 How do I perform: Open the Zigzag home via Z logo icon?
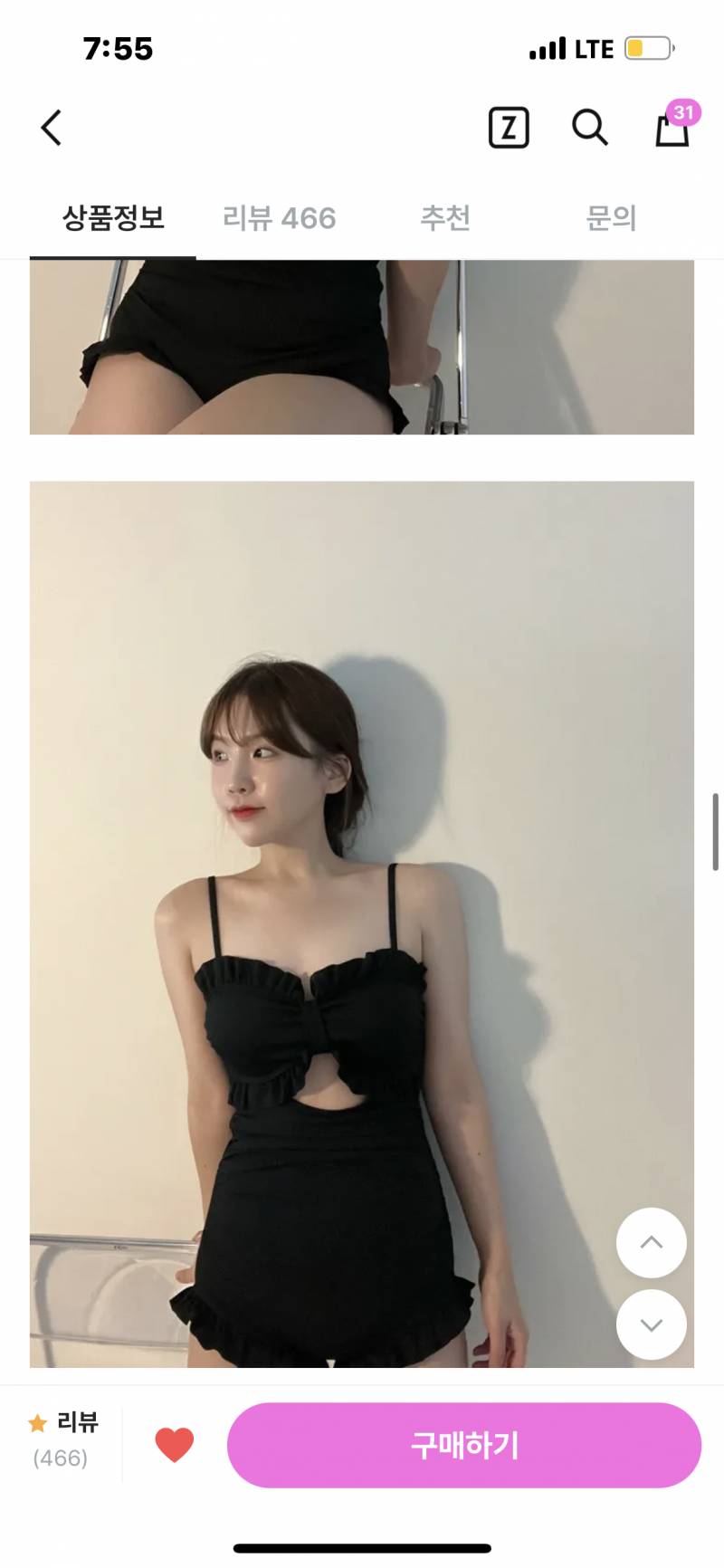[509, 128]
